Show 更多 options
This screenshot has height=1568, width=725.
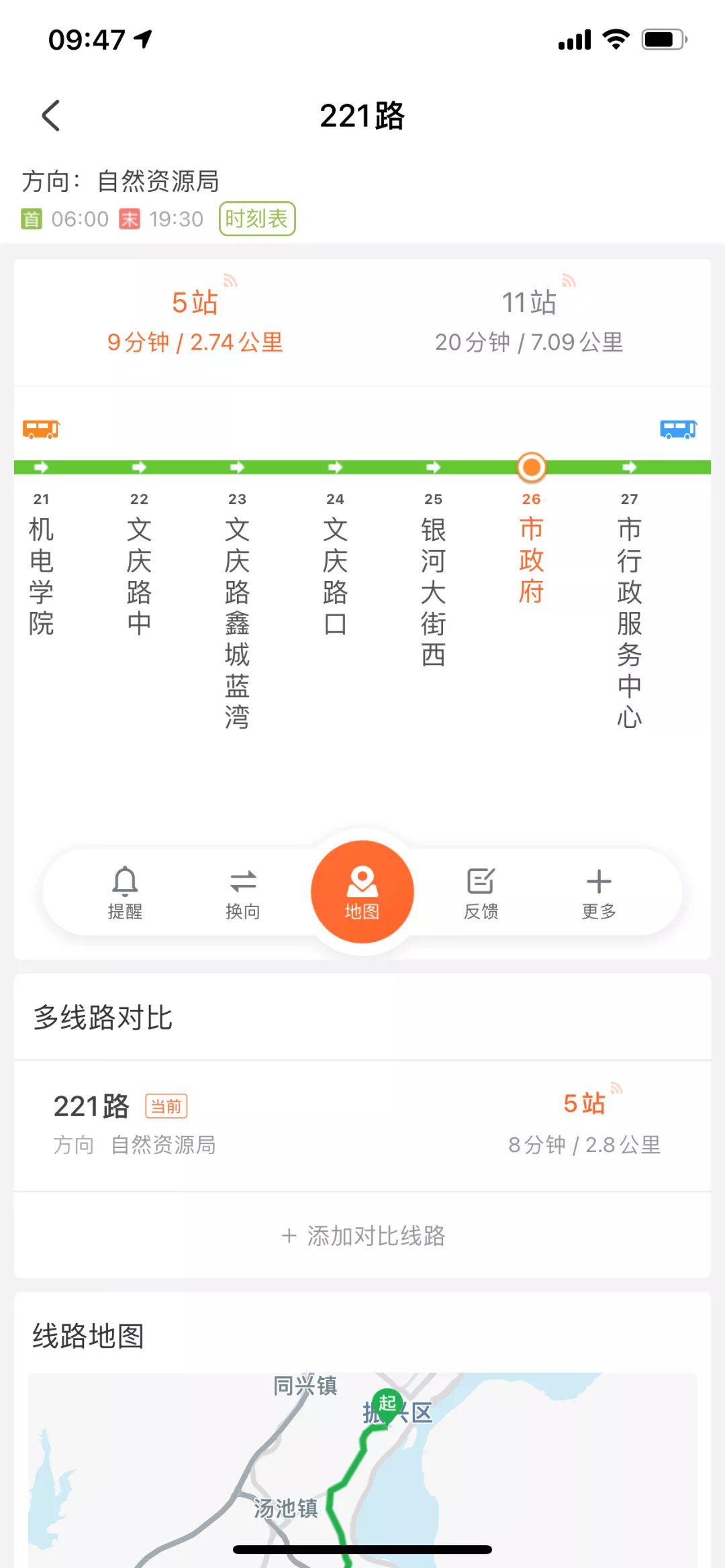599,892
